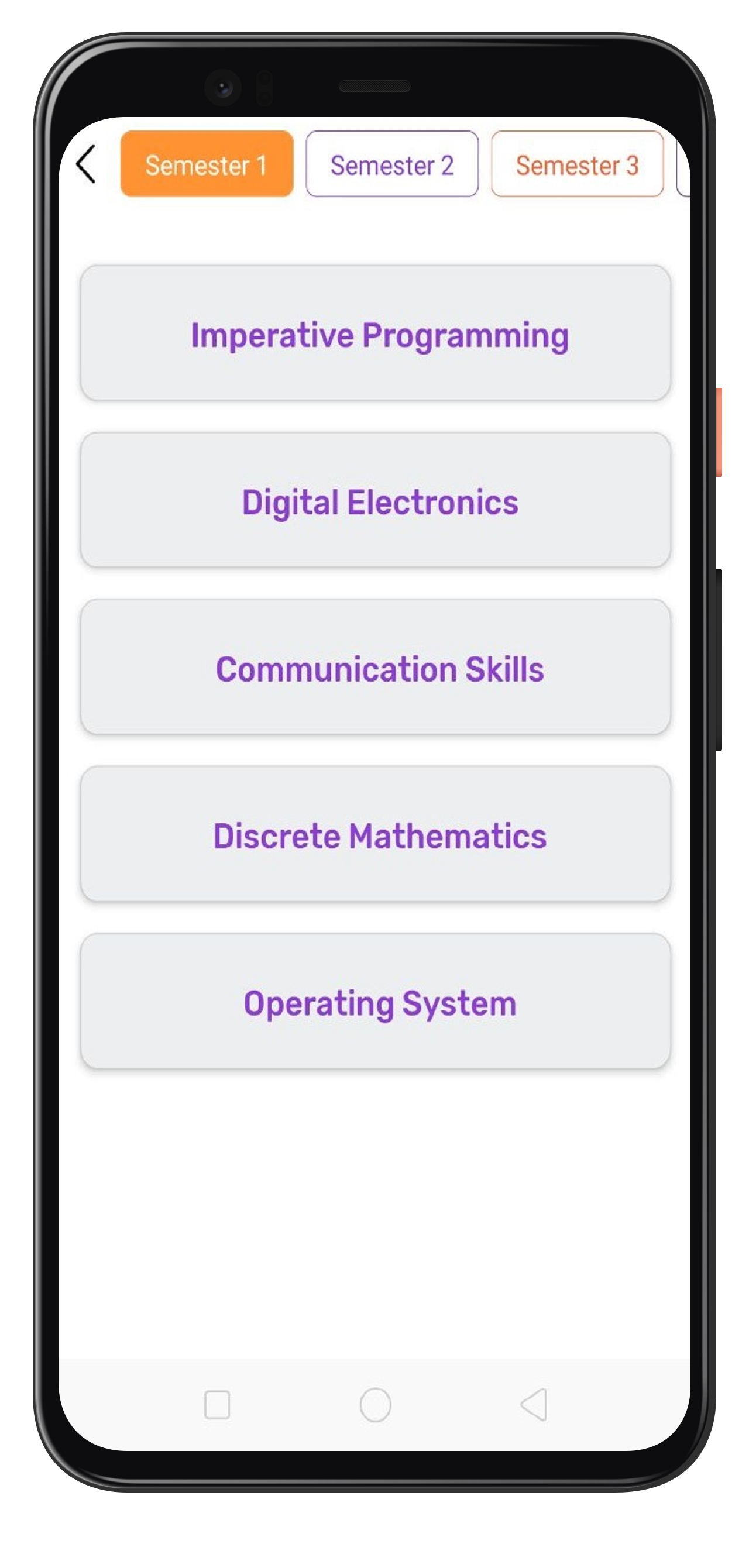Tap the system home button
This screenshot has width=749, height=1568.
point(375,1405)
